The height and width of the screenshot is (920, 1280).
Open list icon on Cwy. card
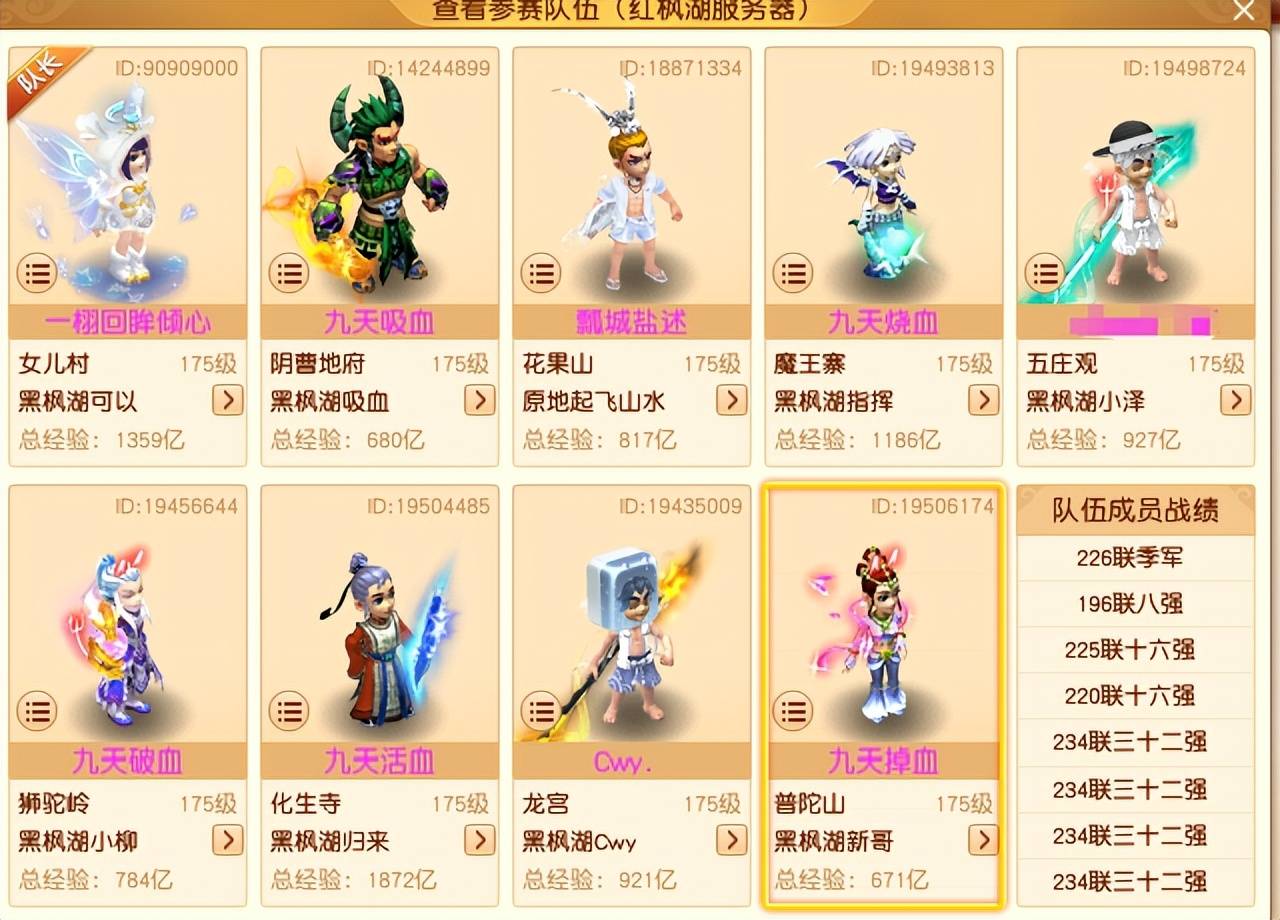coord(541,711)
